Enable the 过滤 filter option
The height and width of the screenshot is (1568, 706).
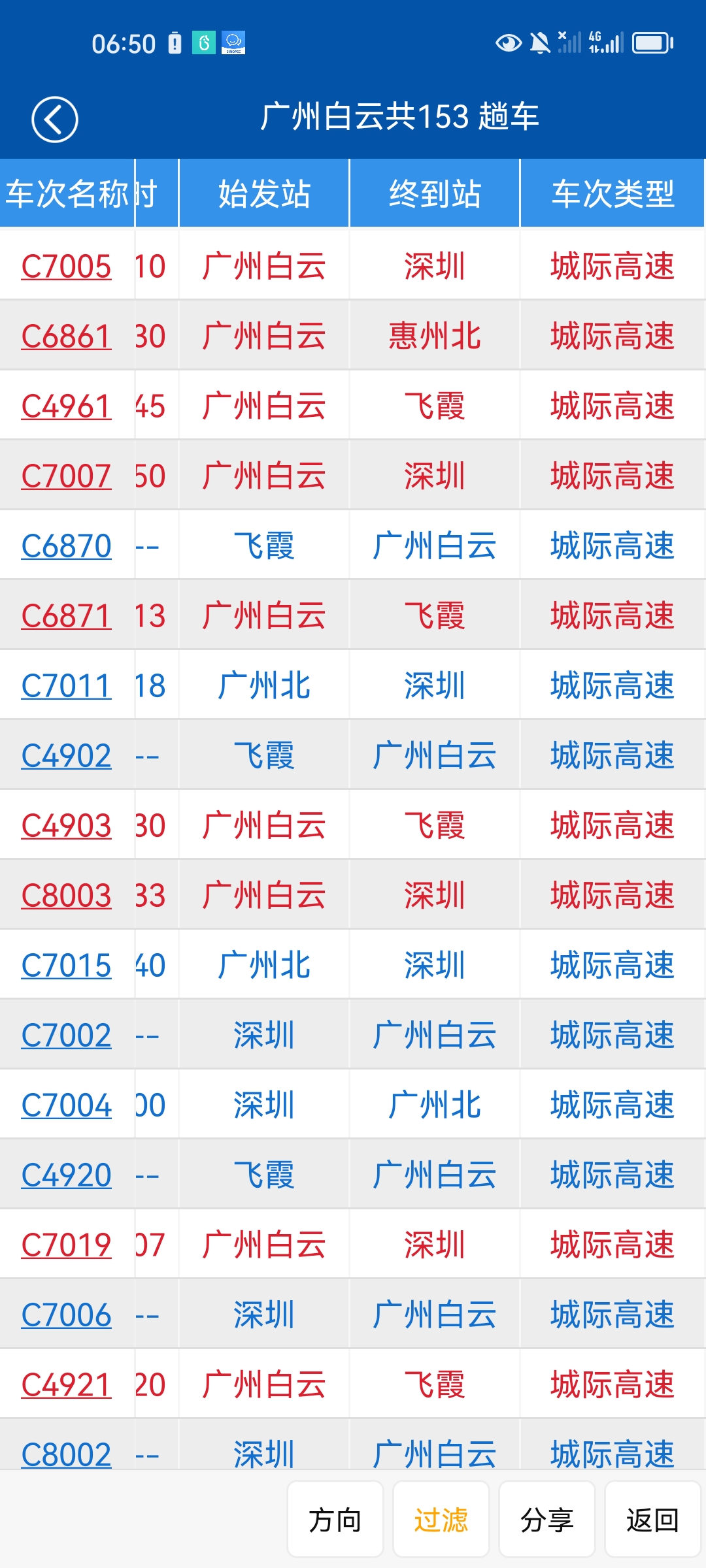[x=442, y=1520]
